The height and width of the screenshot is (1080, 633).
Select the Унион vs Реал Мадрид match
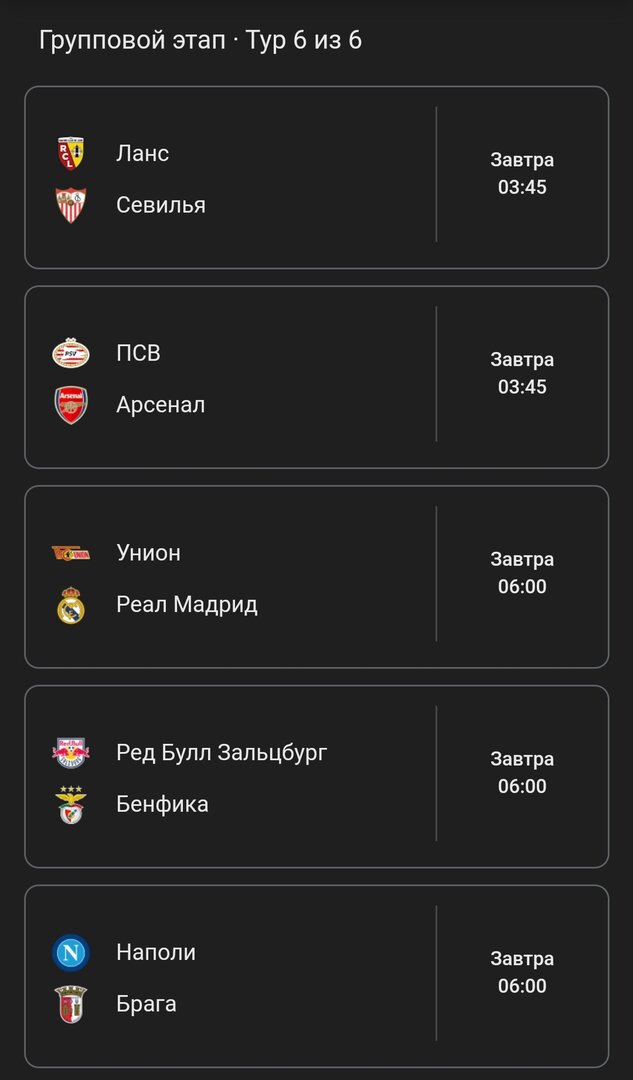[x=316, y=577]
